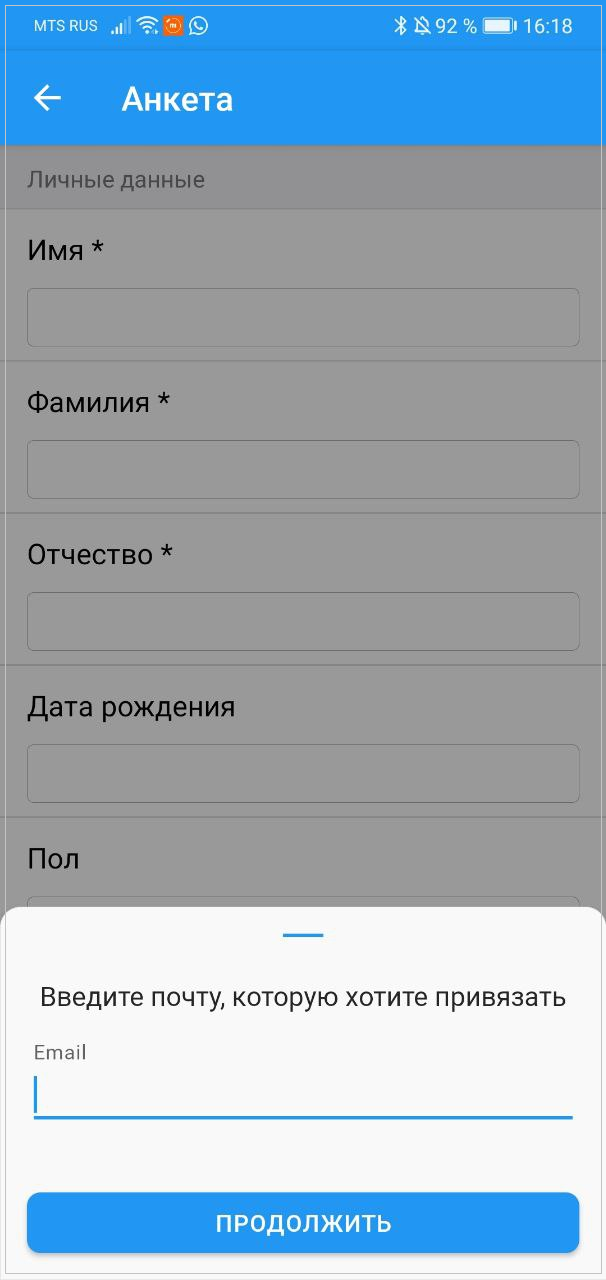606x1280 pixels.
Task: Open the Дата рождения field
Action: tap(303, 774)
